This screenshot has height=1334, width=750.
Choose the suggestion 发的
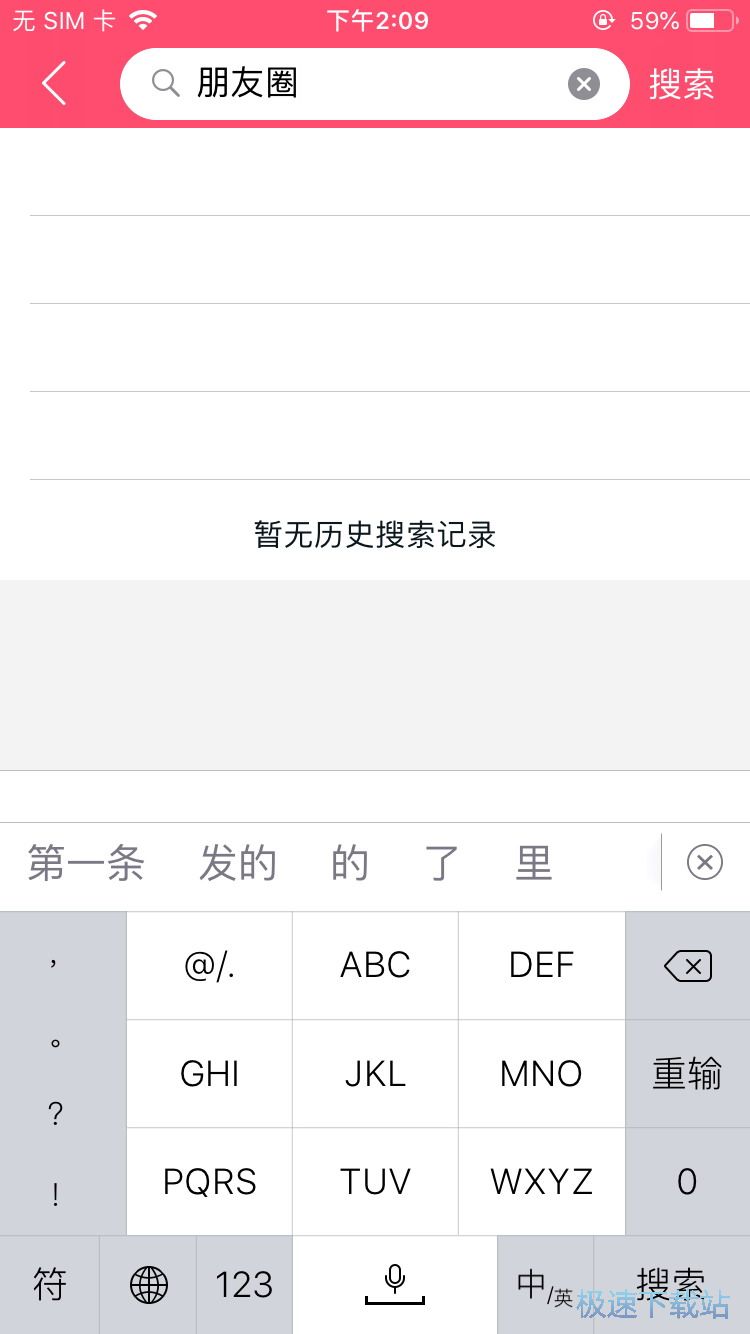click(237, 862)
